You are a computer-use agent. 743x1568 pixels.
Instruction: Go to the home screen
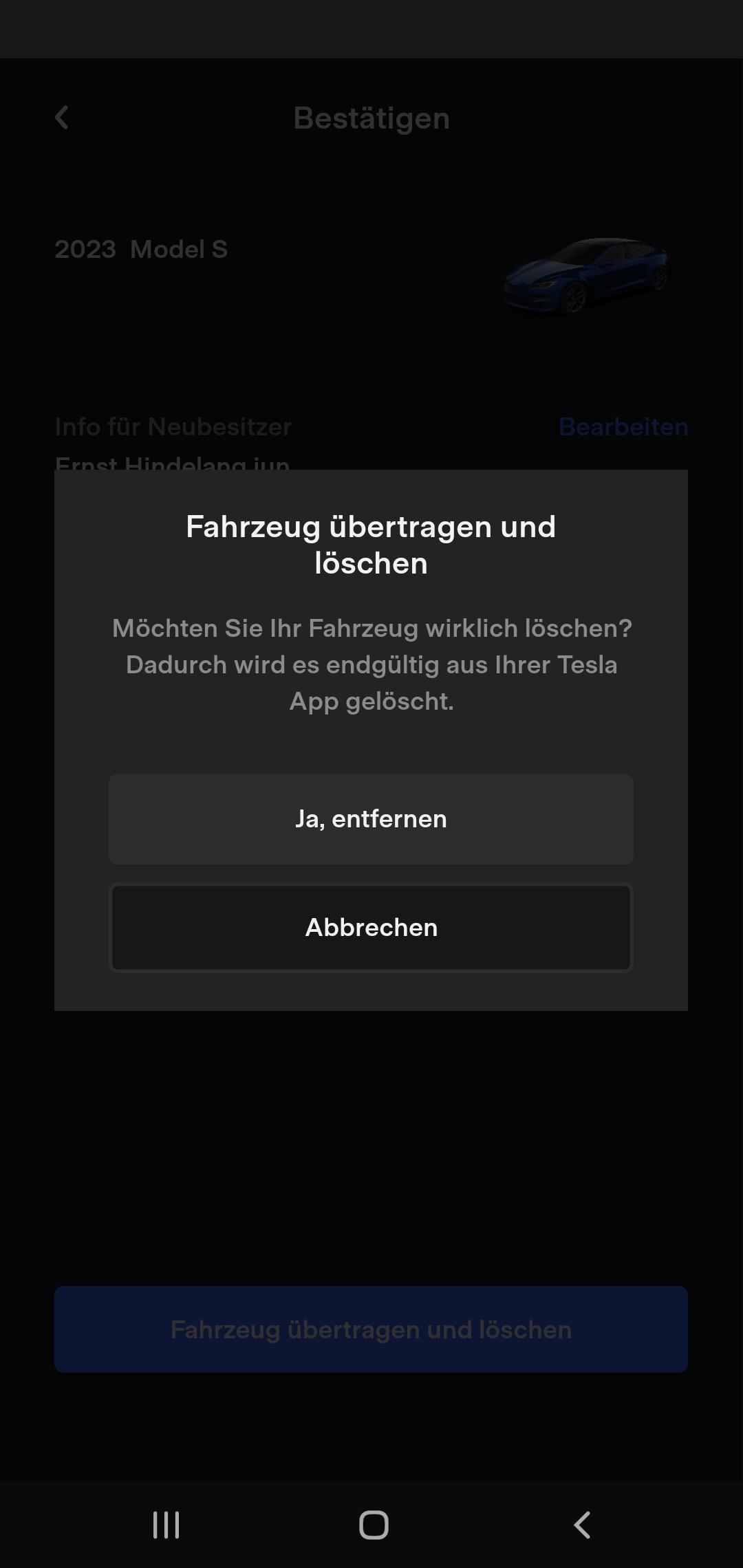[x=374, y=1525]
